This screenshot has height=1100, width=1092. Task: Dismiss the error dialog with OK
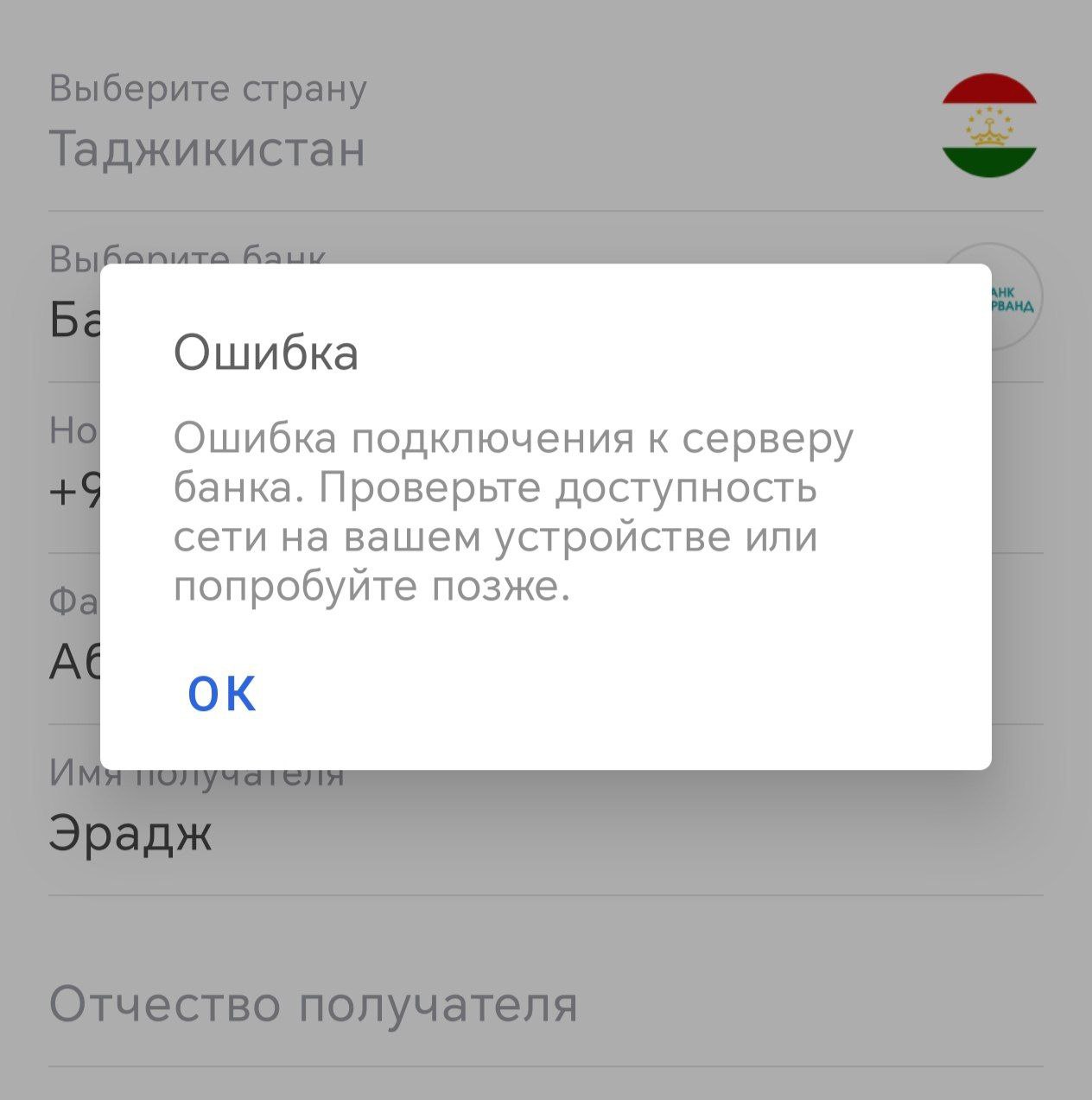(222, 693)
